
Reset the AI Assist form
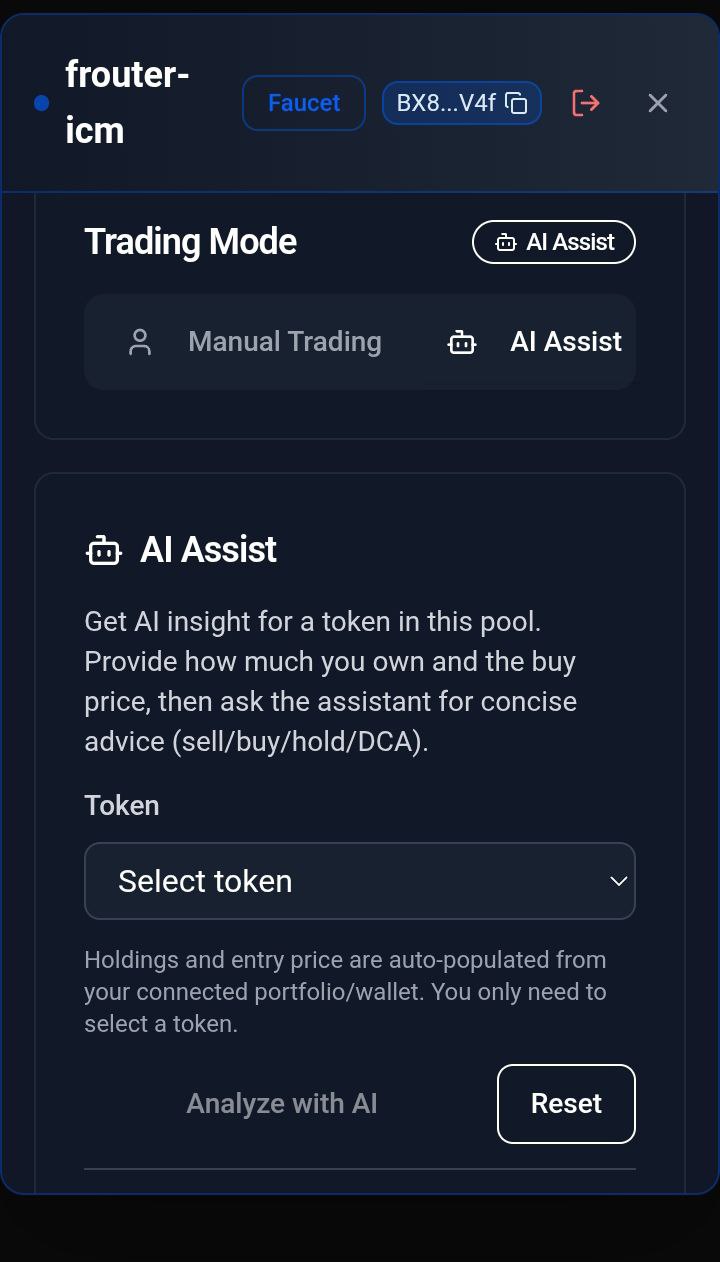(566, 1104)
